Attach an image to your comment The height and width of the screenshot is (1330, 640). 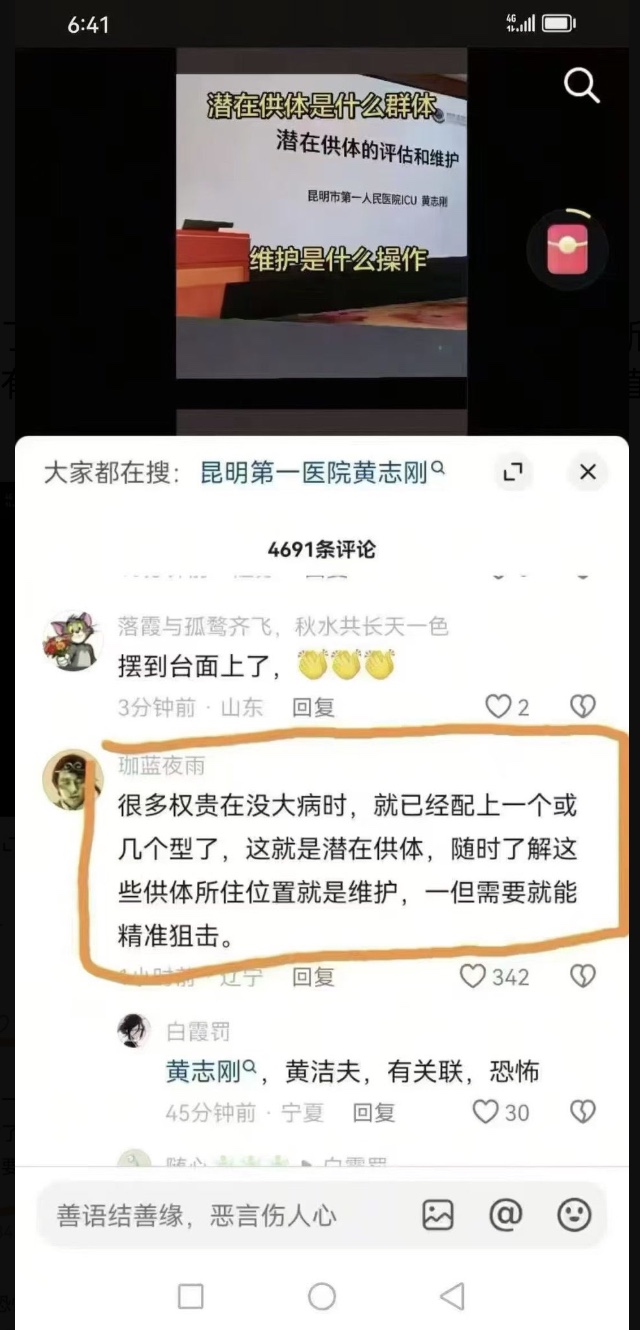click(438, 1215)
